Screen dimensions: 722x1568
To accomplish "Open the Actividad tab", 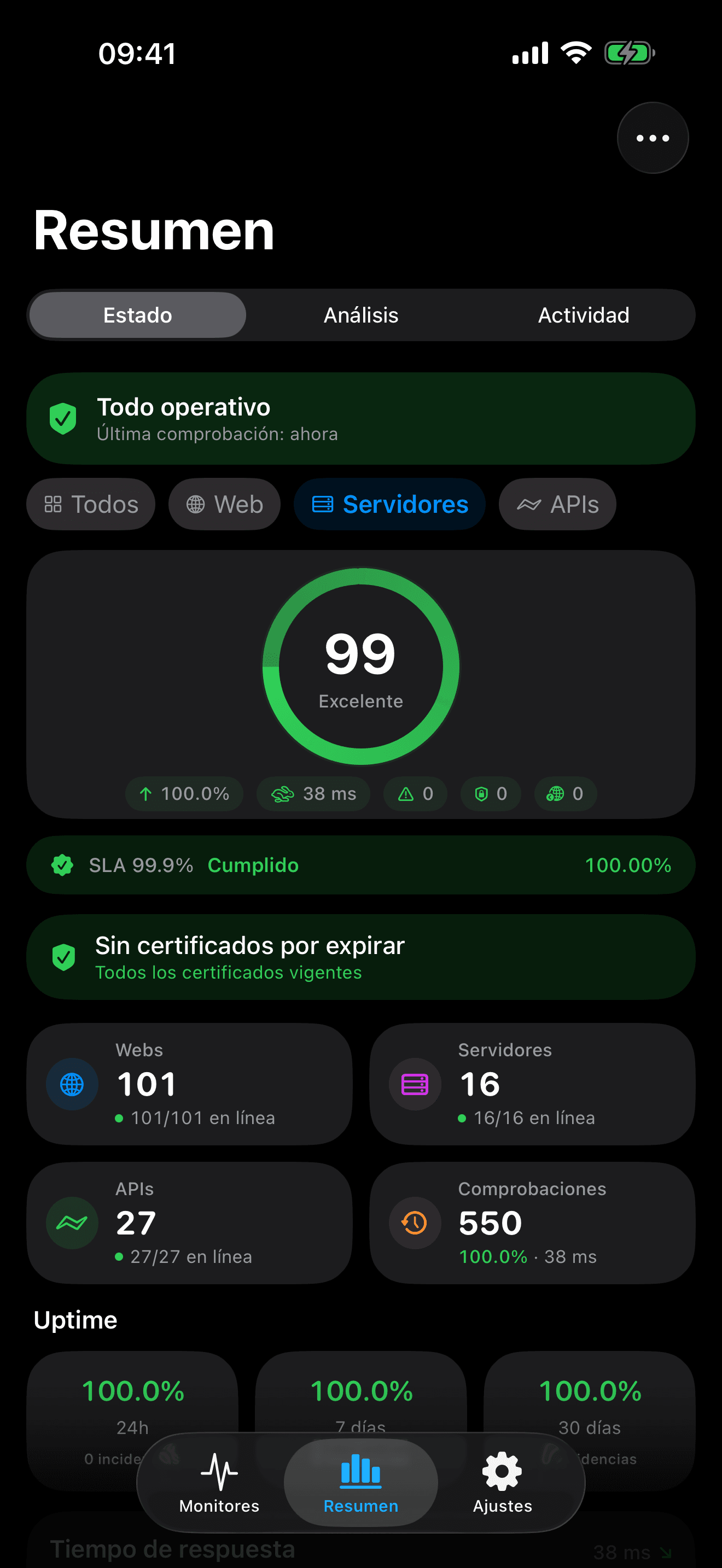I will 583,315.
